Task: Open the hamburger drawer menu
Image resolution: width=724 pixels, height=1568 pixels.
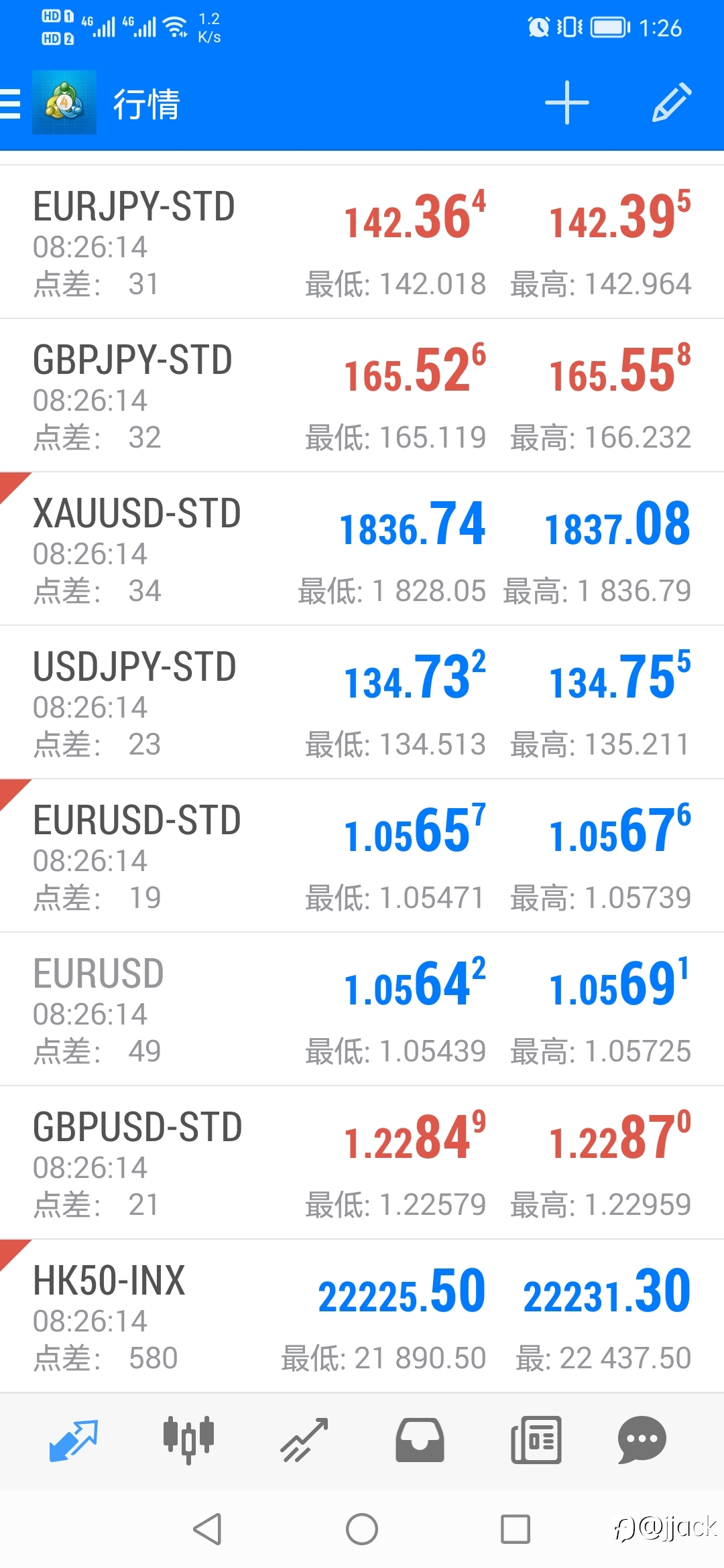Action: coord(10,103)
